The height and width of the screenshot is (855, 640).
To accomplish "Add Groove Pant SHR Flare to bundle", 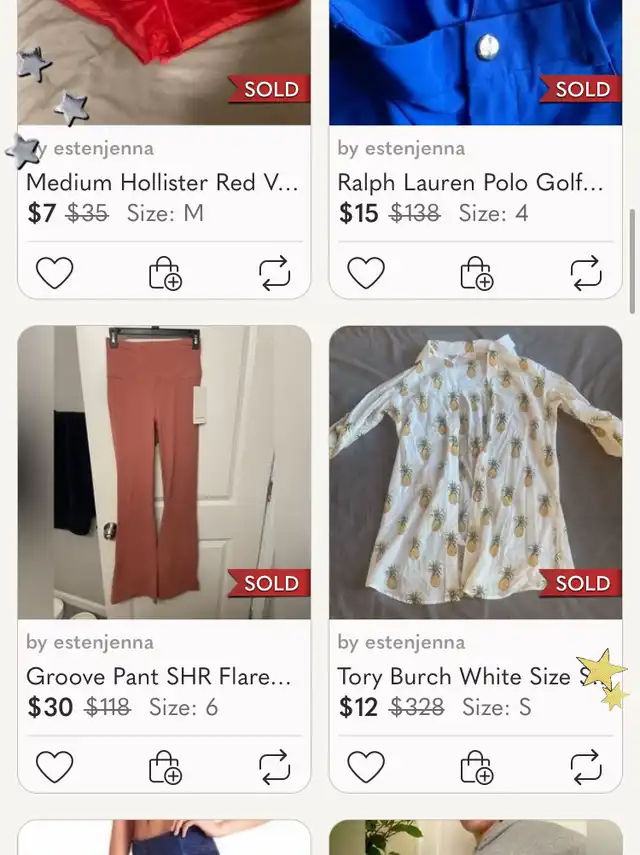I will point(164,767).
